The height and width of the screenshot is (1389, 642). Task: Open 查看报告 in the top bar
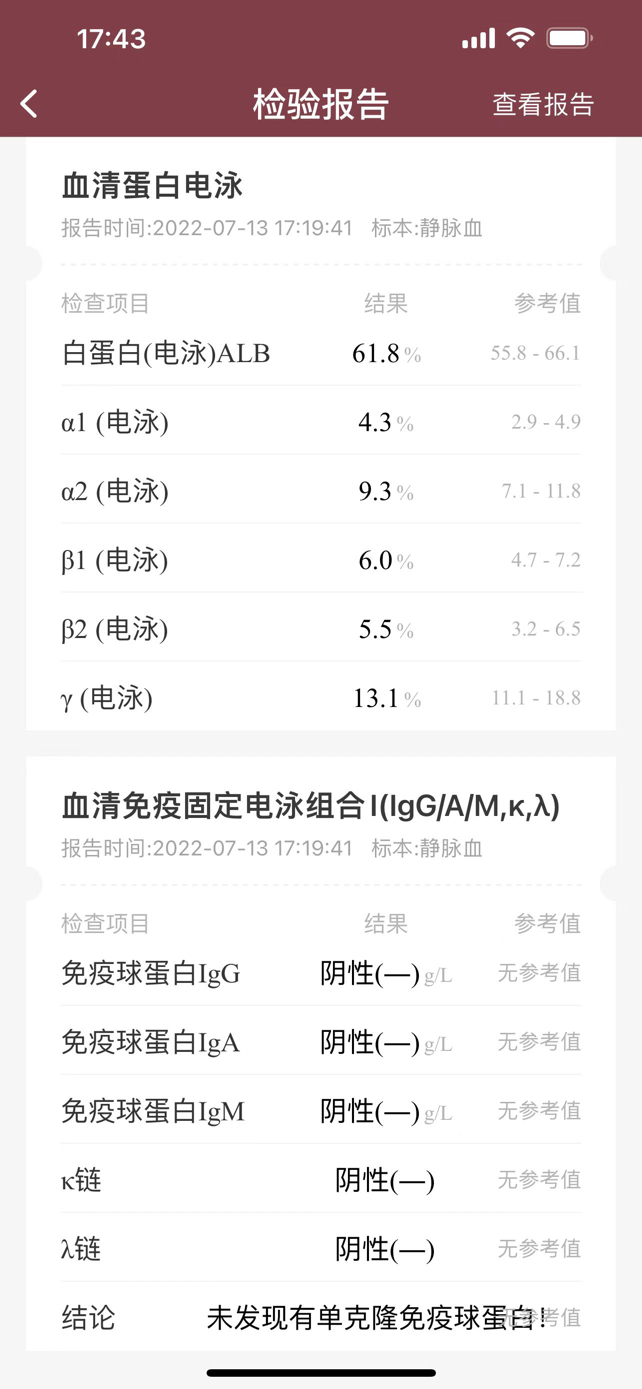(543, 104)
